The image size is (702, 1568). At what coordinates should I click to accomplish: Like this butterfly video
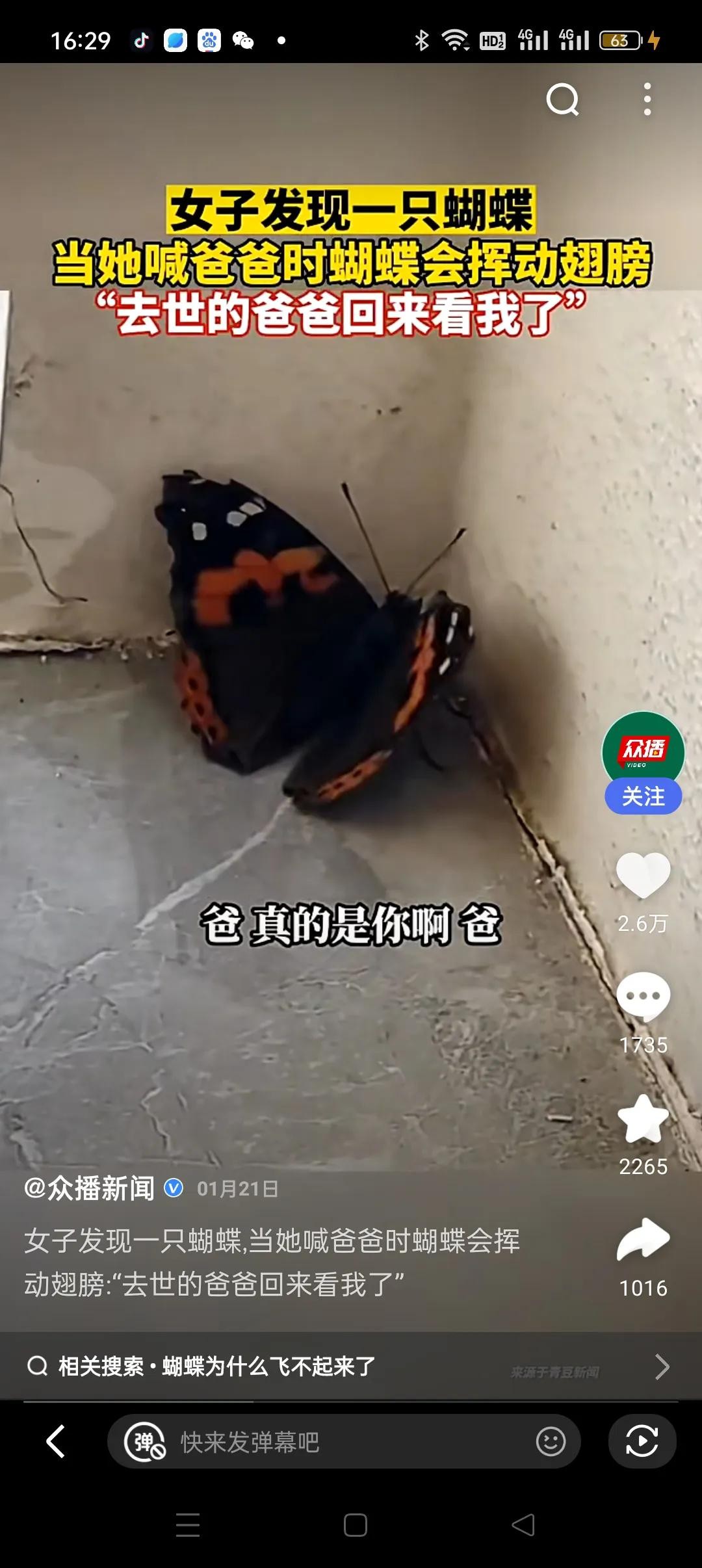point(643,875)
